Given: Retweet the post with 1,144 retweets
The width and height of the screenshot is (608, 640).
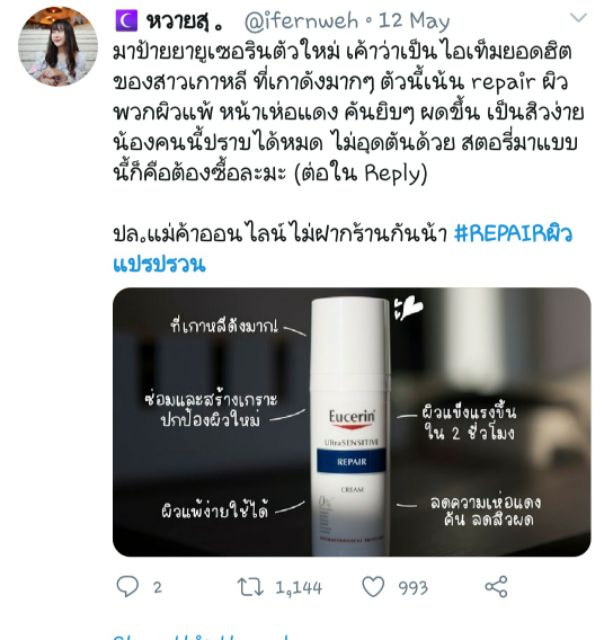Looking at the screenshot, I should pos(248,587).
